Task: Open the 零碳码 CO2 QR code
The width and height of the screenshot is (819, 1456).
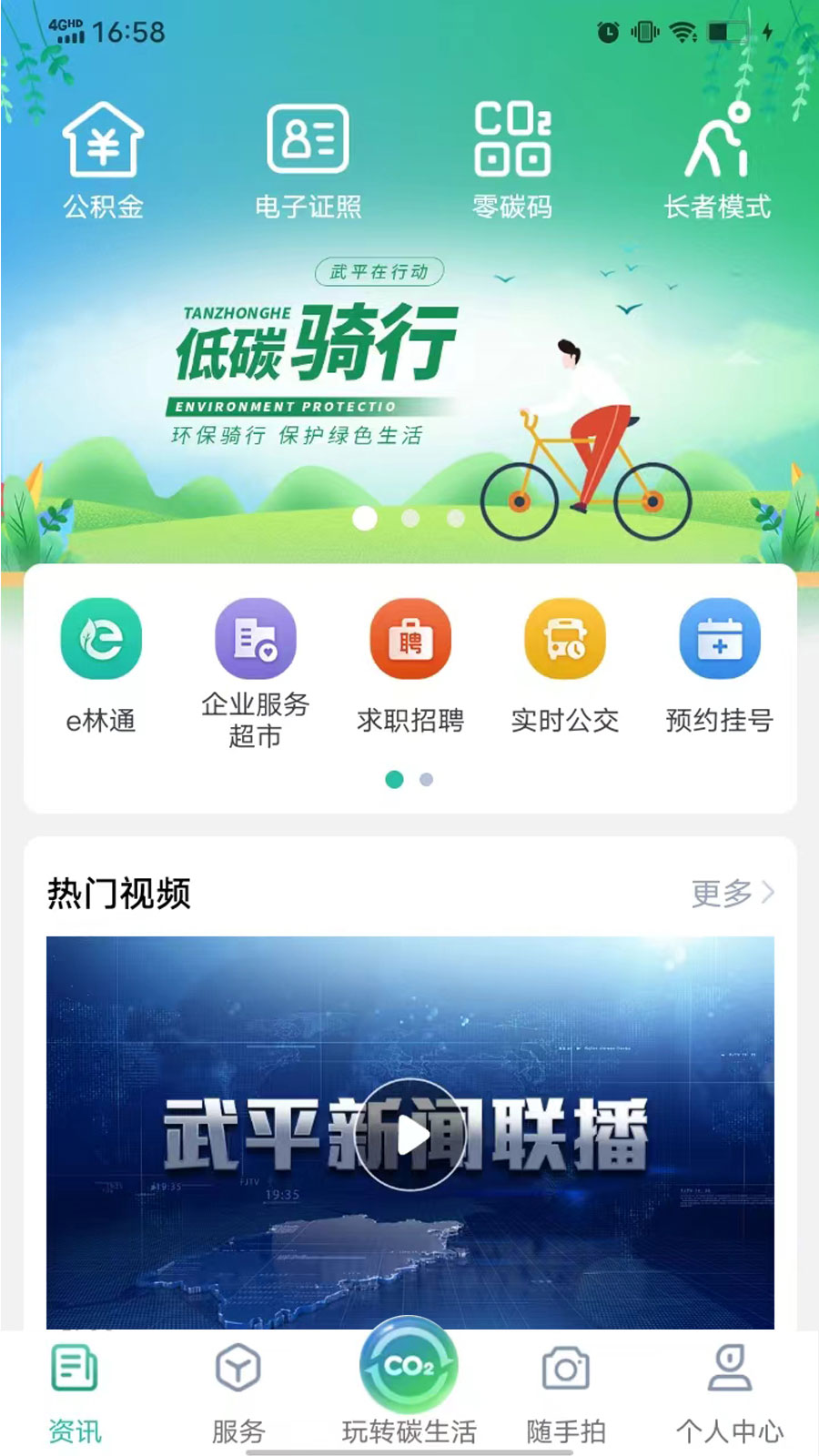Action: (x=514, y=155)
